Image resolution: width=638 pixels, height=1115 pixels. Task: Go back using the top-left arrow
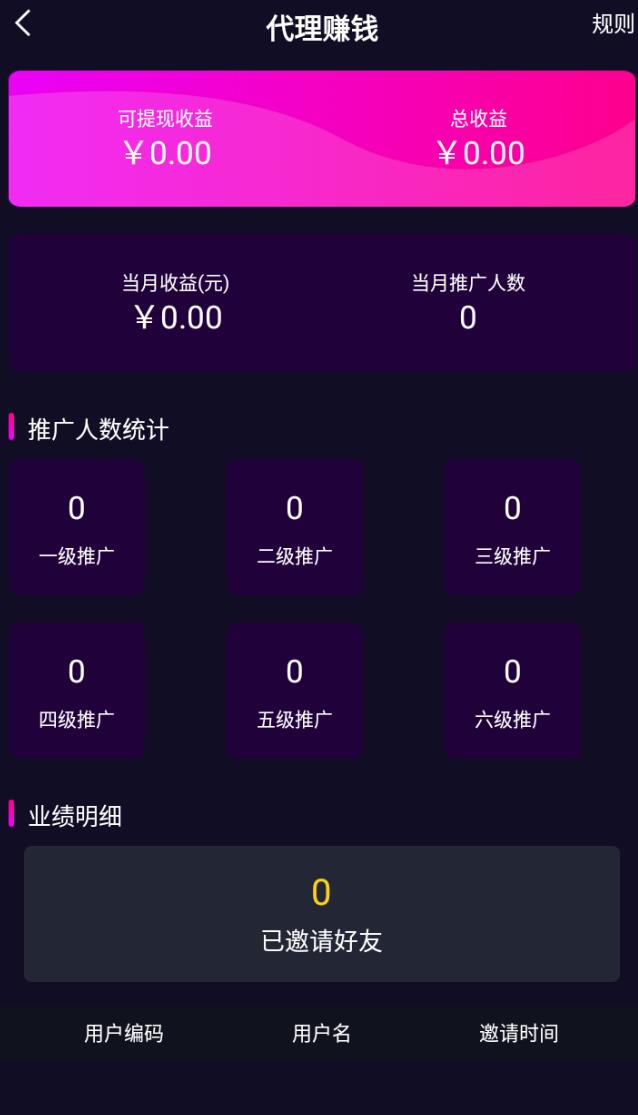(x=23, y=23)
